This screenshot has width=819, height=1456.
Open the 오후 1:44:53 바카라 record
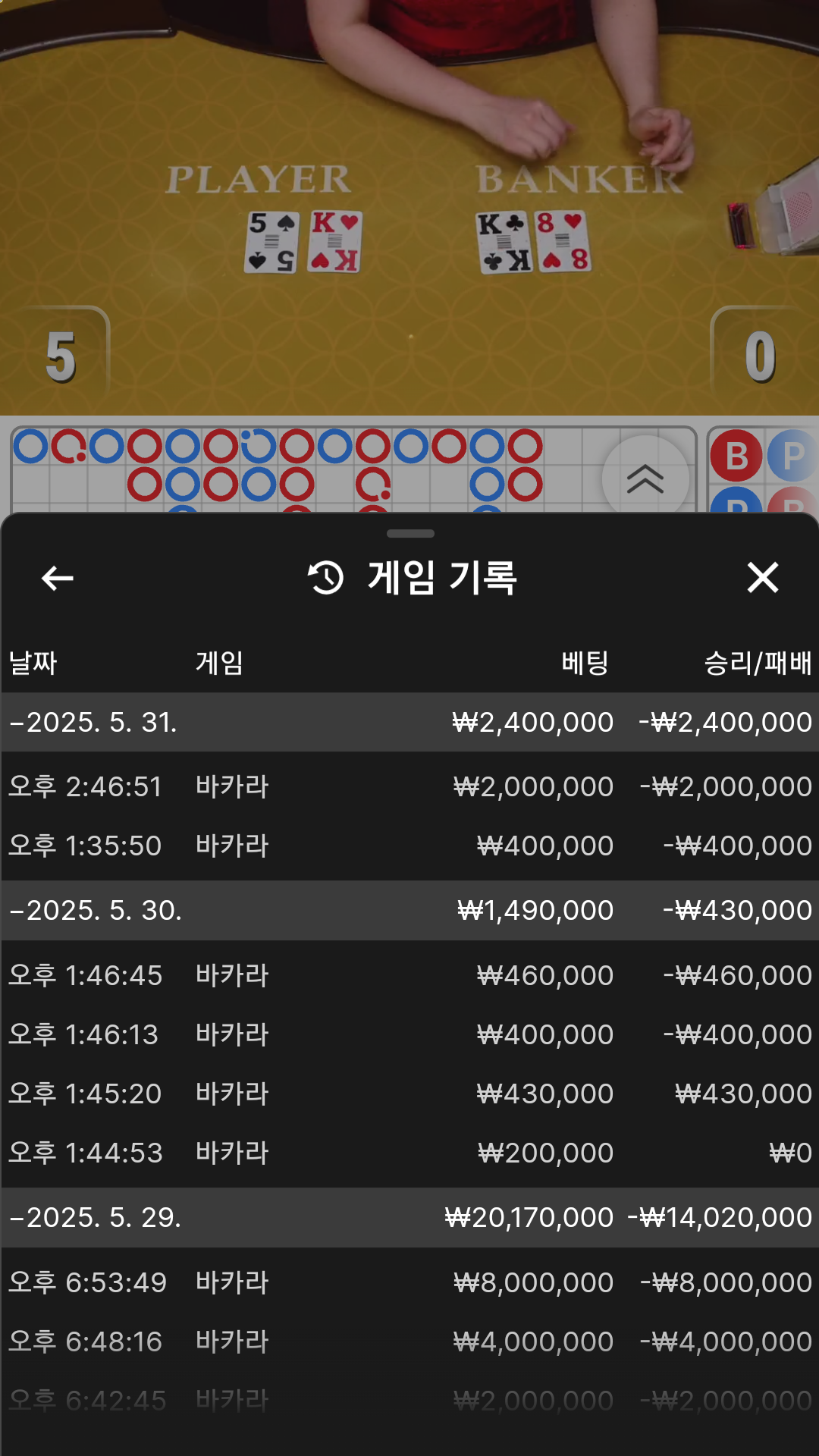(x=409, y=1153)
